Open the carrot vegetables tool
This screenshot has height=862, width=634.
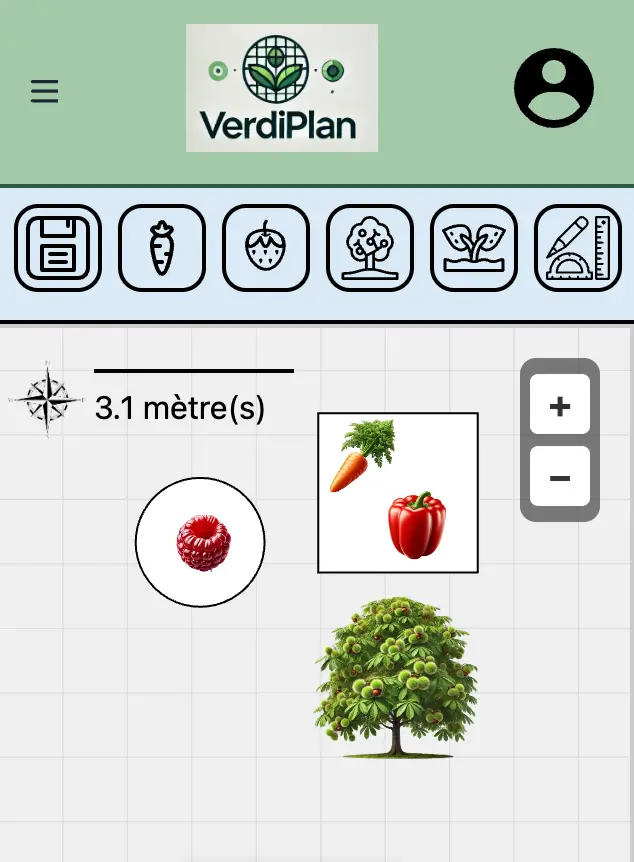pyautogui.click(x=162, y=248)
